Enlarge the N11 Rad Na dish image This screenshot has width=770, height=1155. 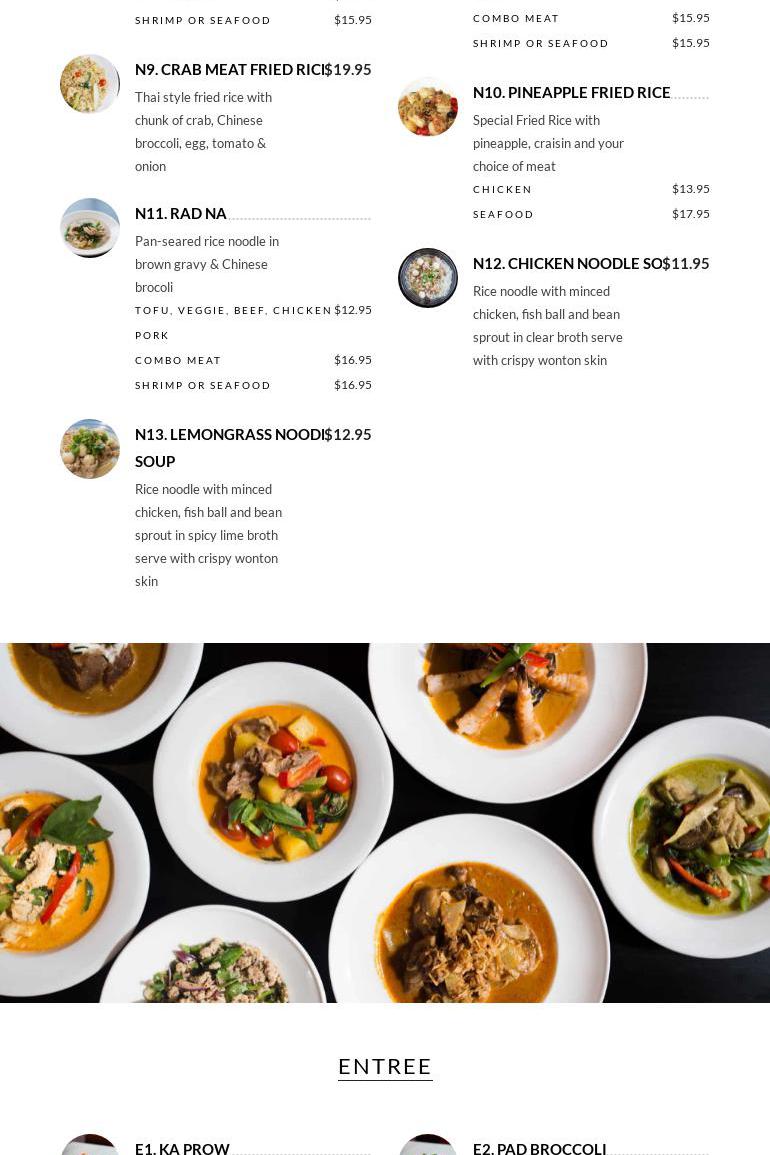click(90, 228)
